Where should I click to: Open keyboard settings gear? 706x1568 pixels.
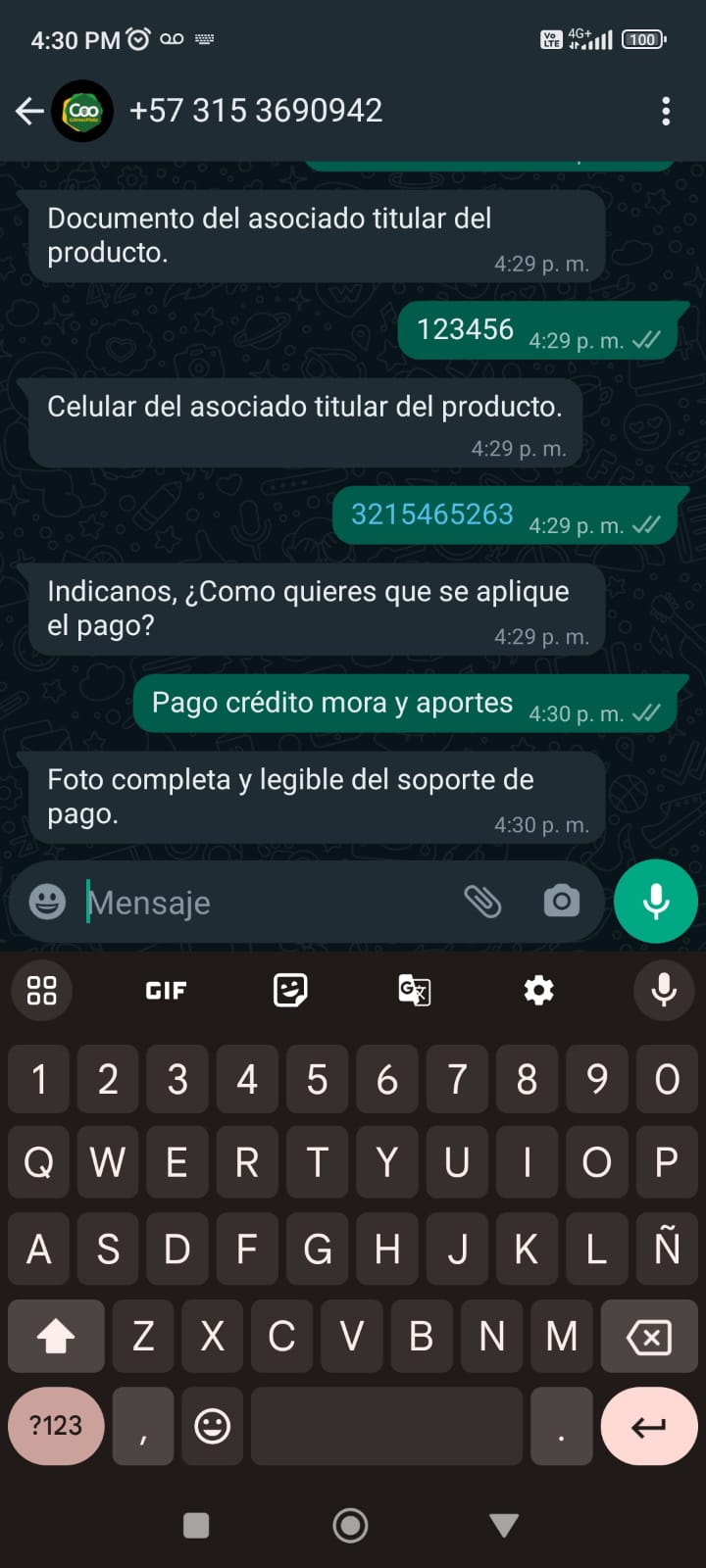538,991
